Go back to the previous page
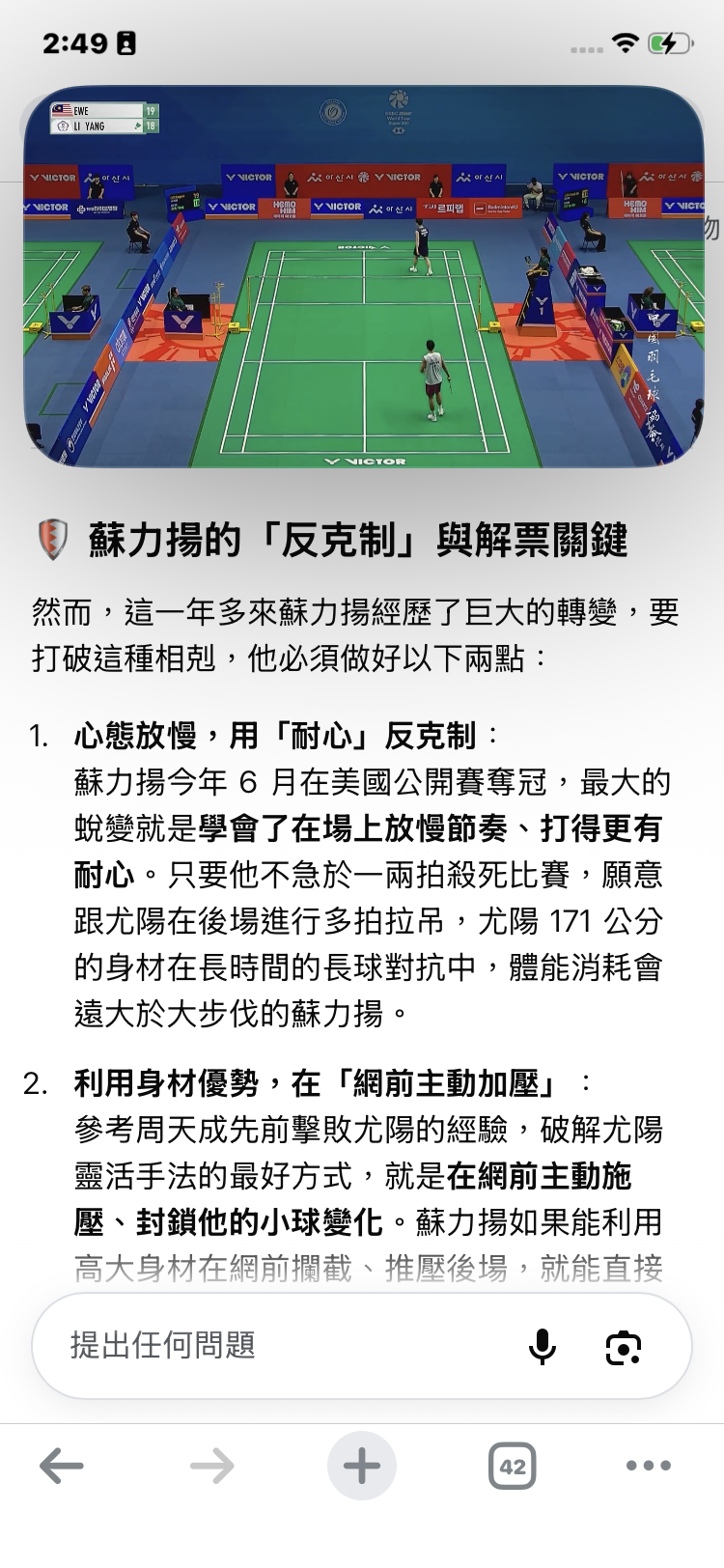This screenshot has height=1568, width=724. 62,1466
